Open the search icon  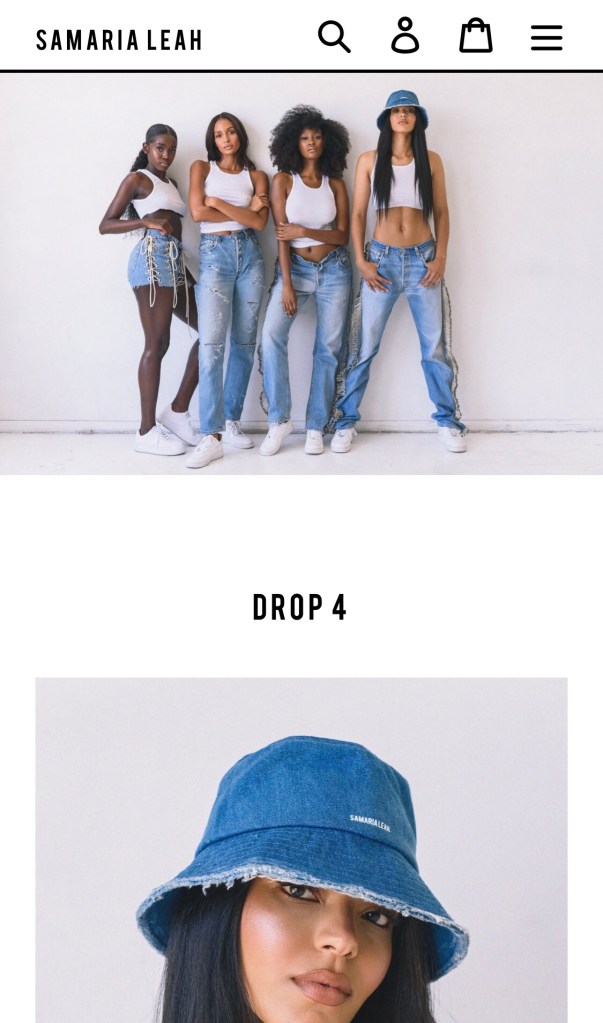point(334,37)
